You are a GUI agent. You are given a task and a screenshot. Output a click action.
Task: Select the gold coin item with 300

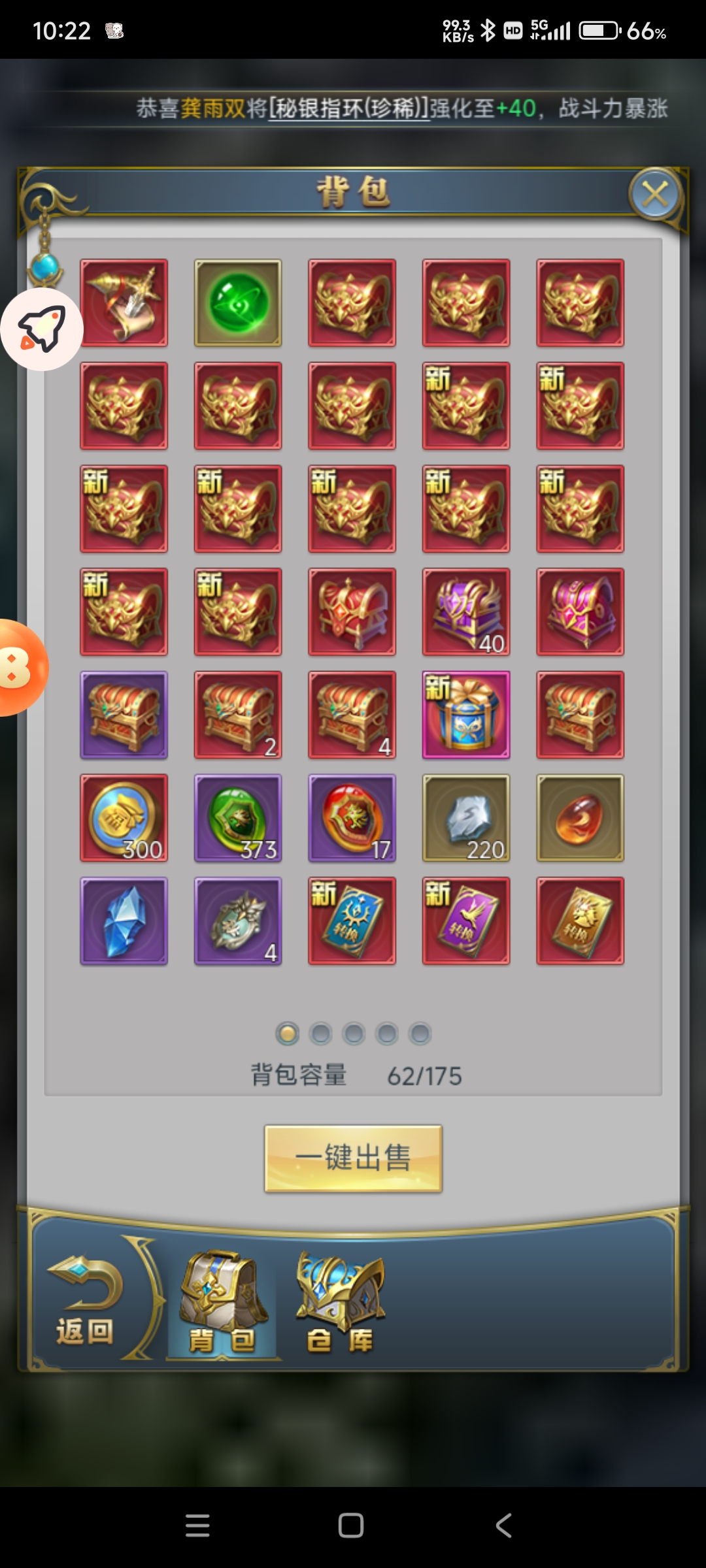pos(124,818)
